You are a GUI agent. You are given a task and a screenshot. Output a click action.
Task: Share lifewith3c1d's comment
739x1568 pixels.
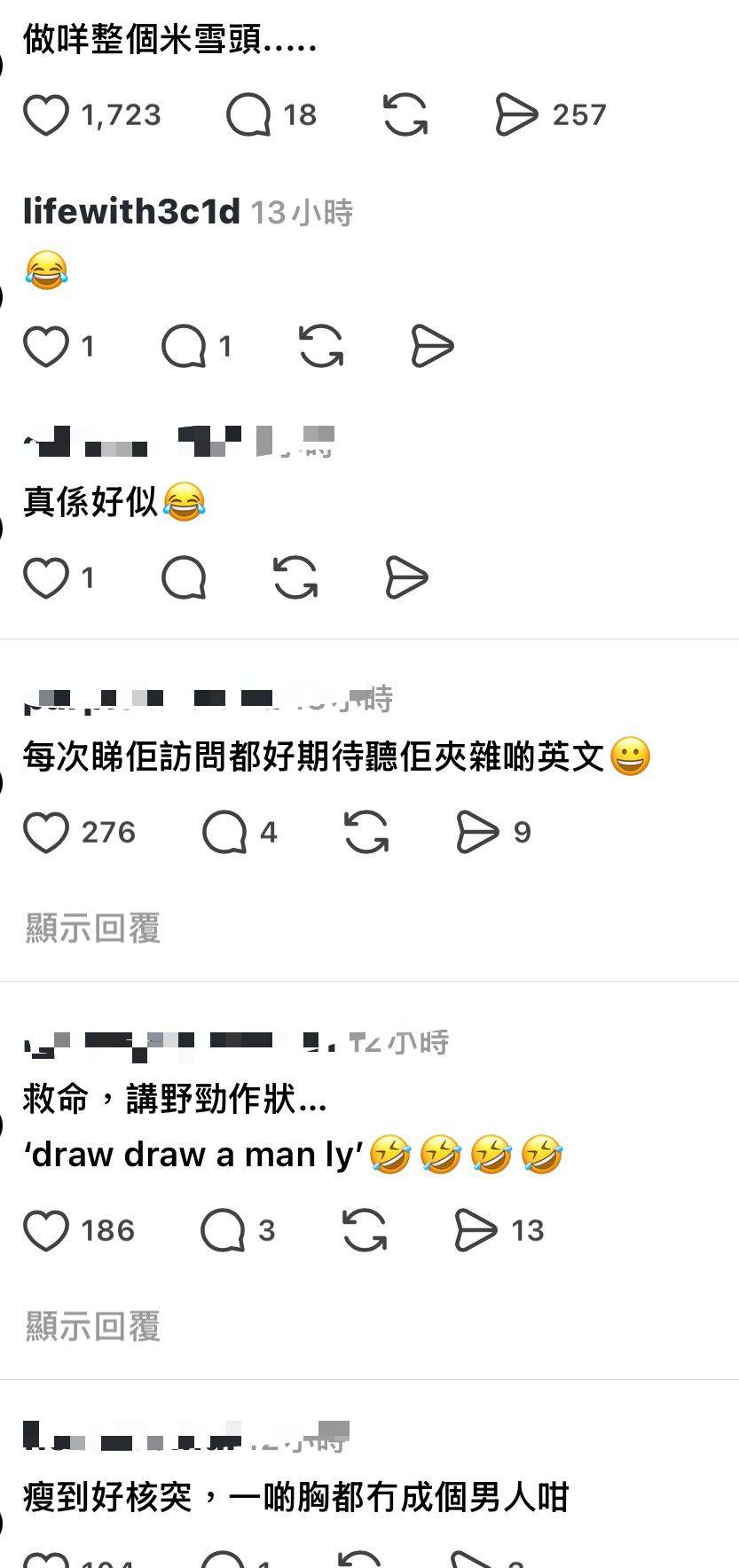[433, 346]
